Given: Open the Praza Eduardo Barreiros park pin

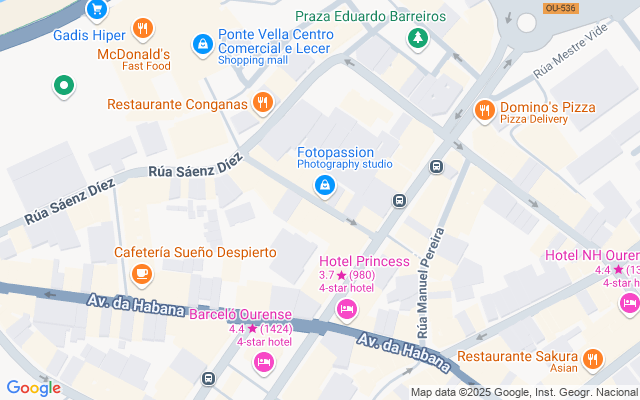Looking at the screenshot, I should click(x=417, y=38).
